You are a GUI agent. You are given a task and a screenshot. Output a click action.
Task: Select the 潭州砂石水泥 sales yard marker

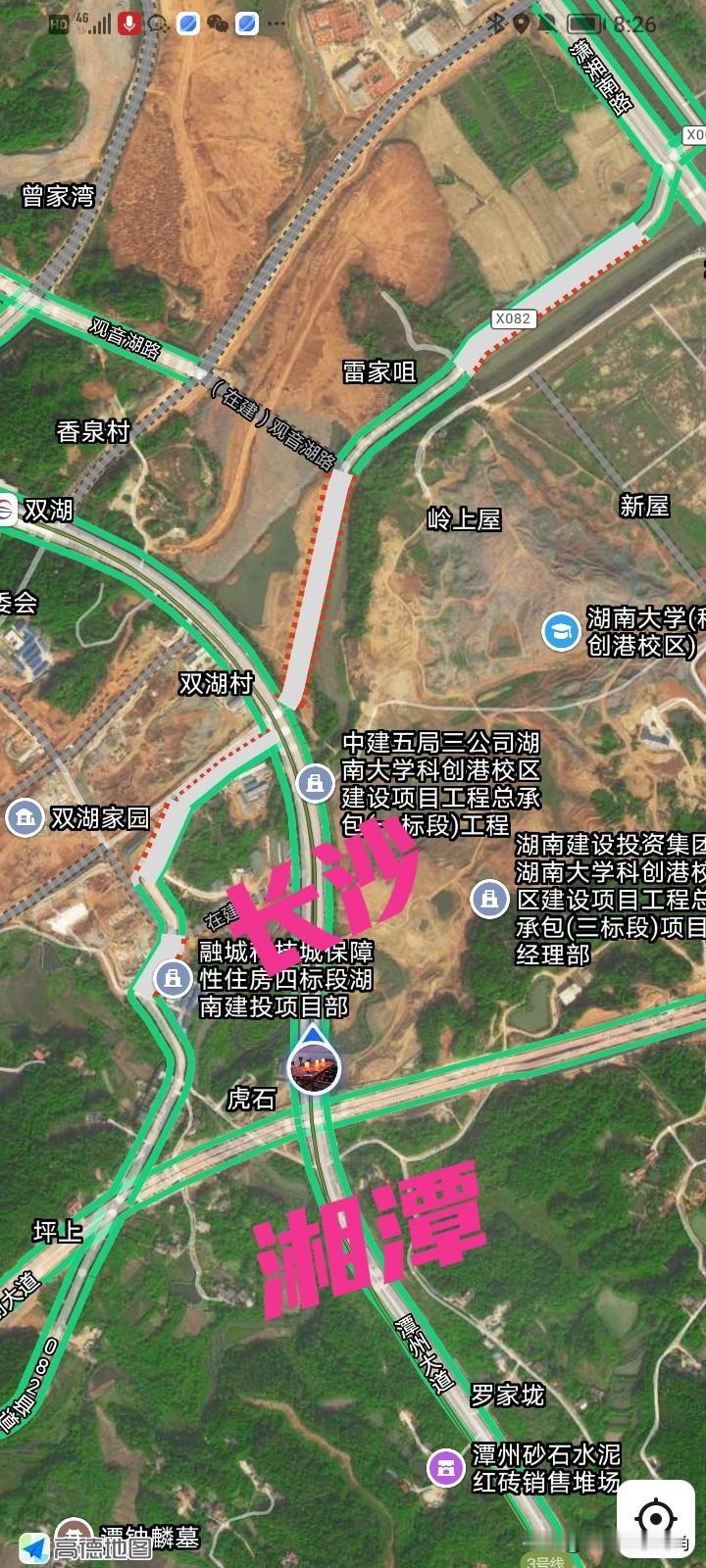click(446, 1467)
